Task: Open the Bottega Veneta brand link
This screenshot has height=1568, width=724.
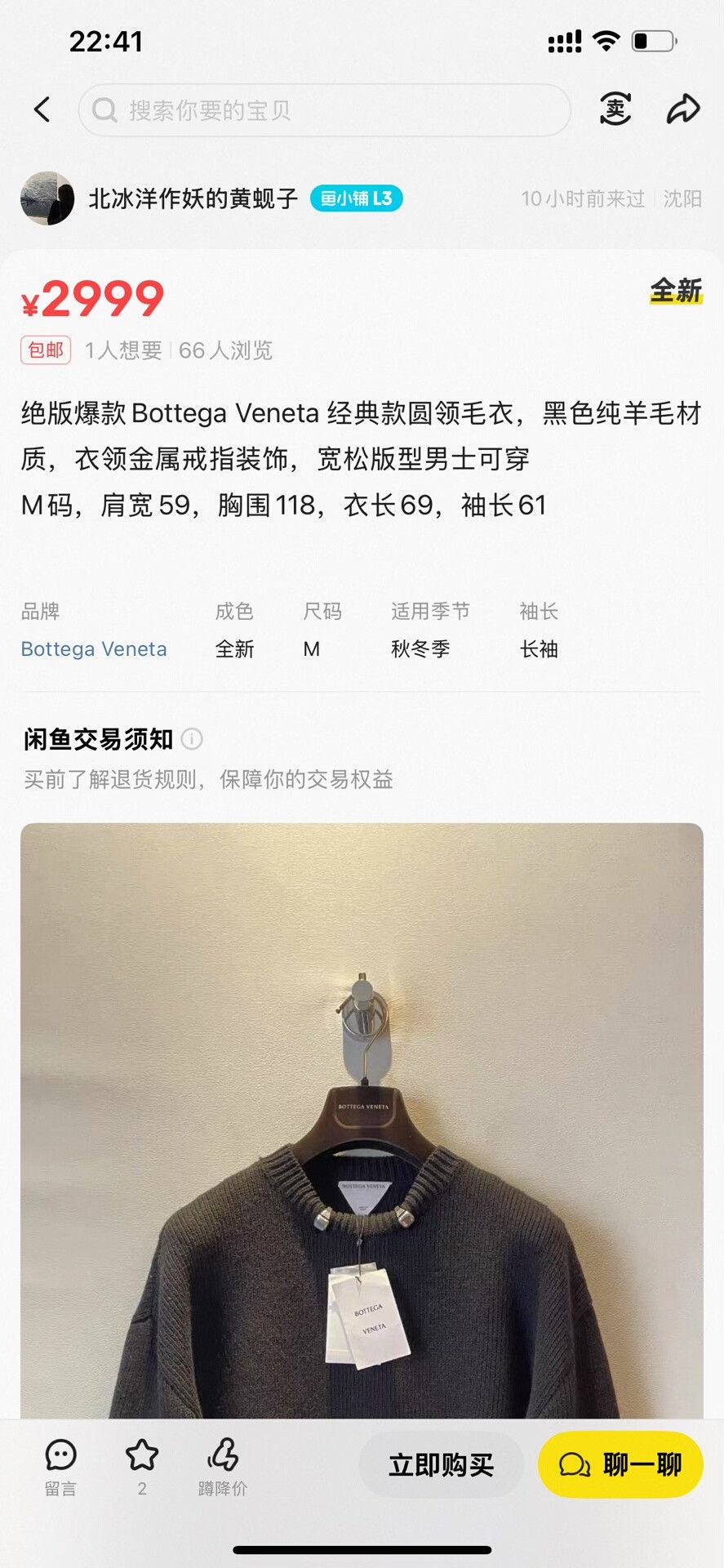Action: click(94, 649)
